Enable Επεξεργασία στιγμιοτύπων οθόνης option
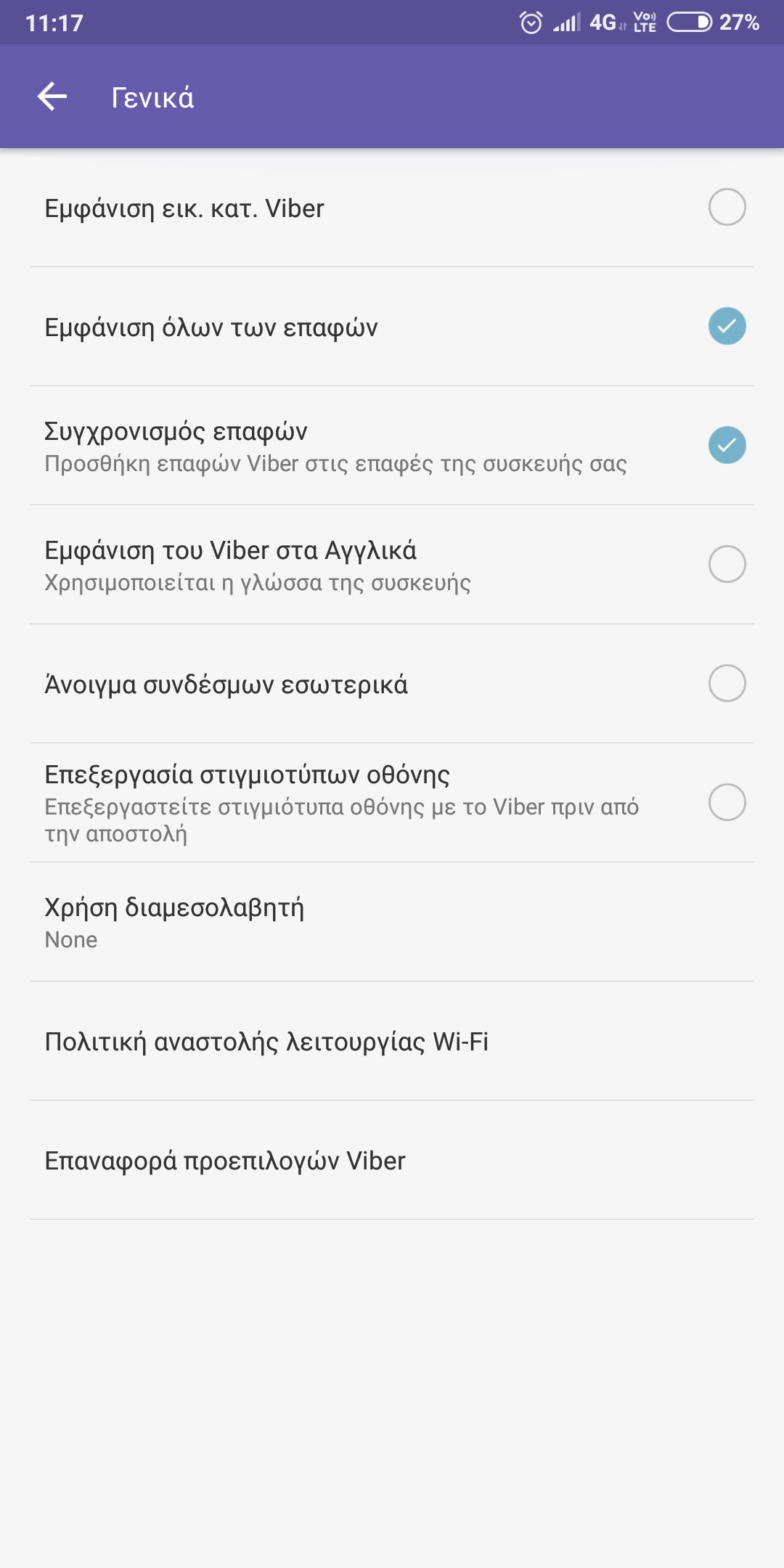This screenshot has height=1568, width=784. [727, 803]
